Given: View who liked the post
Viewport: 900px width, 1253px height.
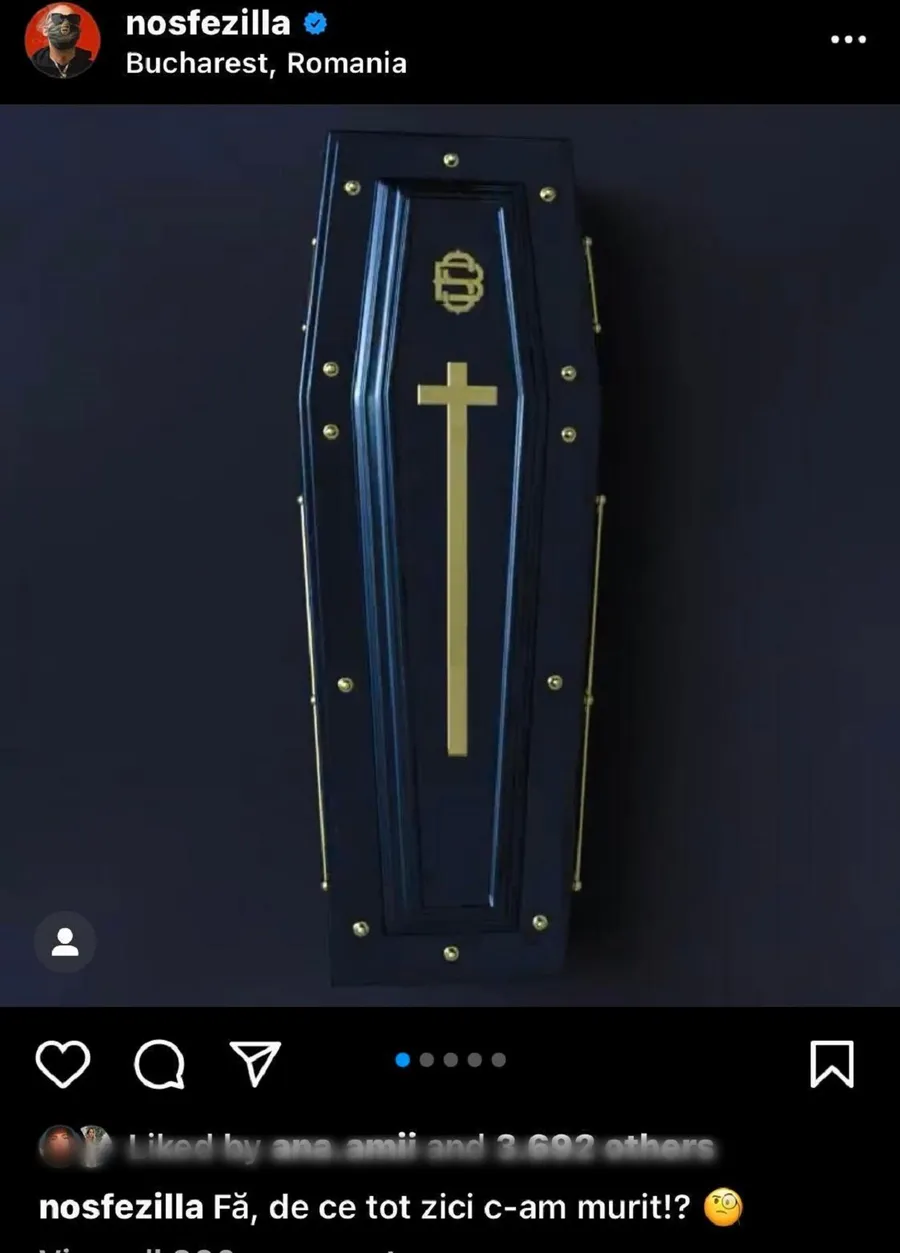Looking at the screenshot, I should pyautogui.click(x=420, y=1148).
